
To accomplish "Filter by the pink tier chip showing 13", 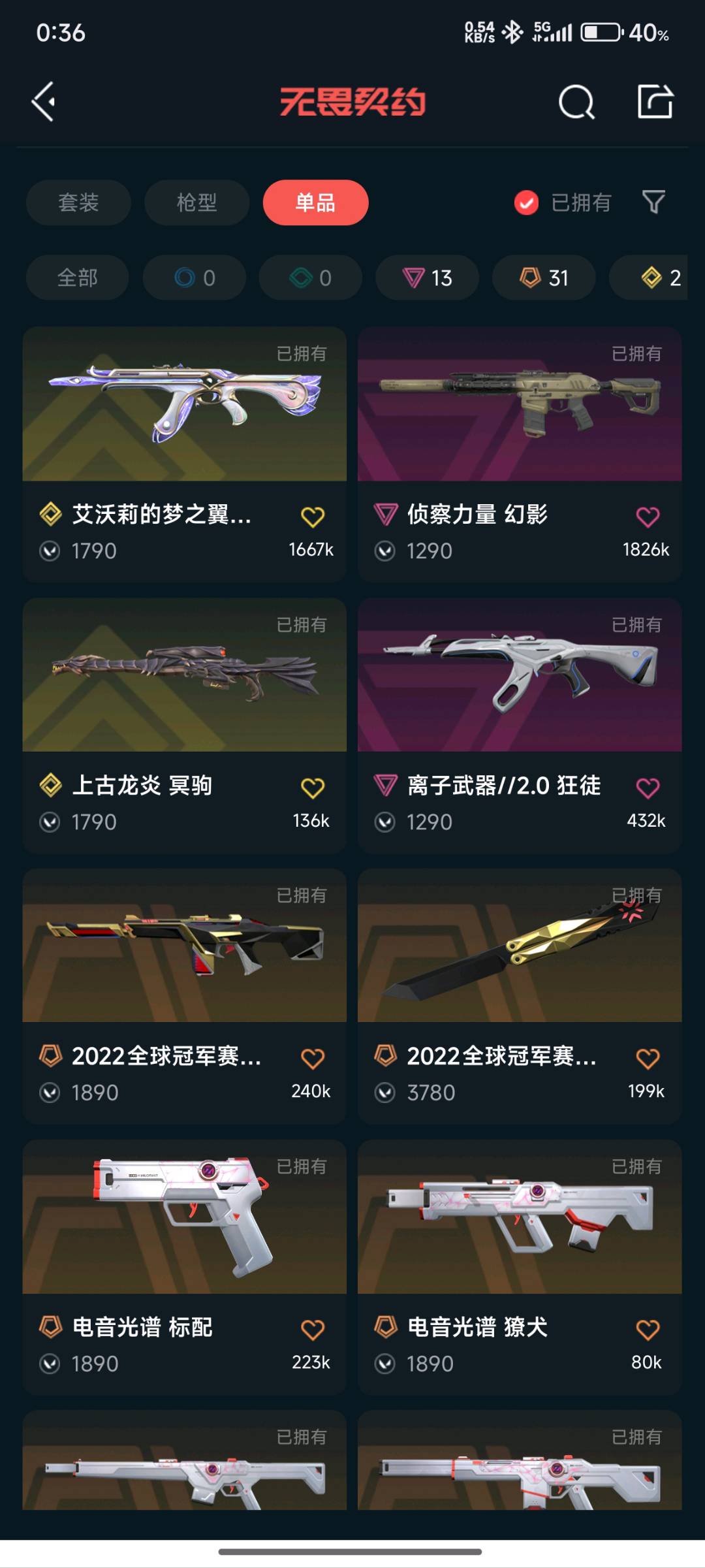I will (x=427, y=278).
